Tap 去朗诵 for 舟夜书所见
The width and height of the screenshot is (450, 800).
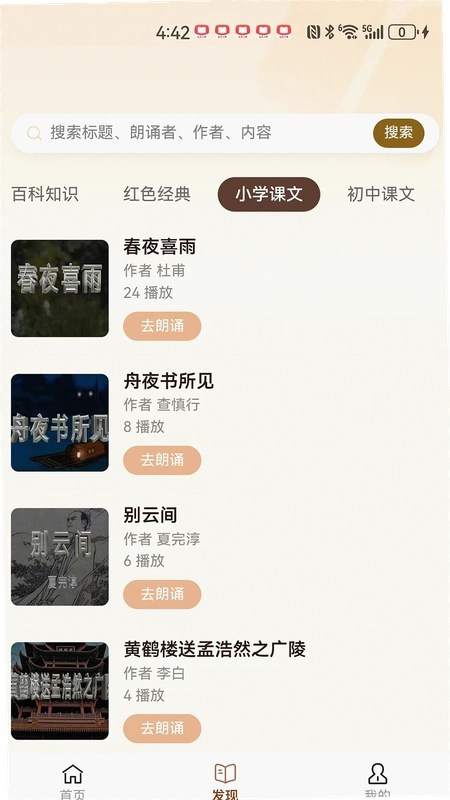(x=162, y=460)
